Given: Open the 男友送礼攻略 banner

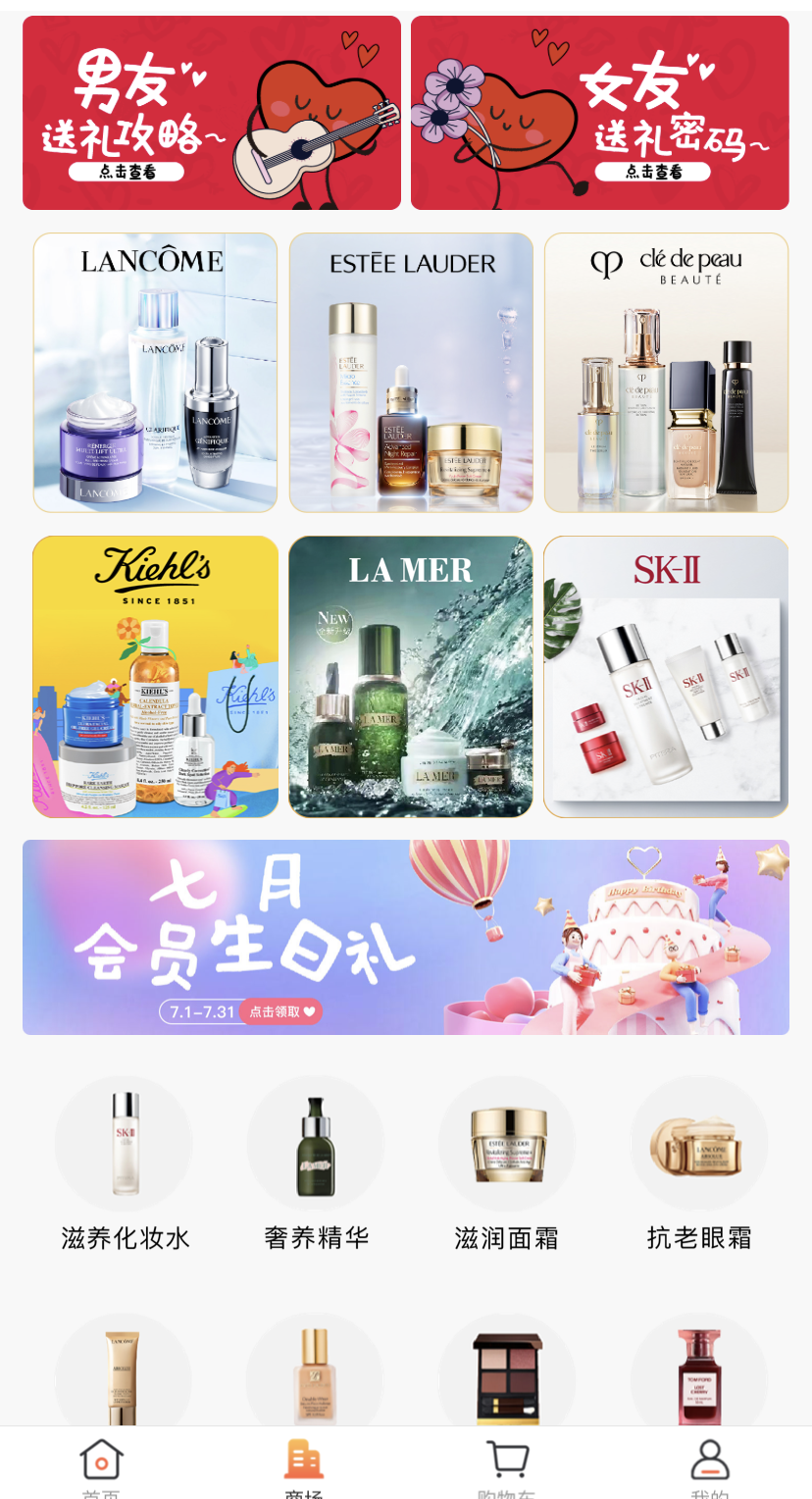Looking at the screenshot, I should pyautogui.click(x=212, y=113).
